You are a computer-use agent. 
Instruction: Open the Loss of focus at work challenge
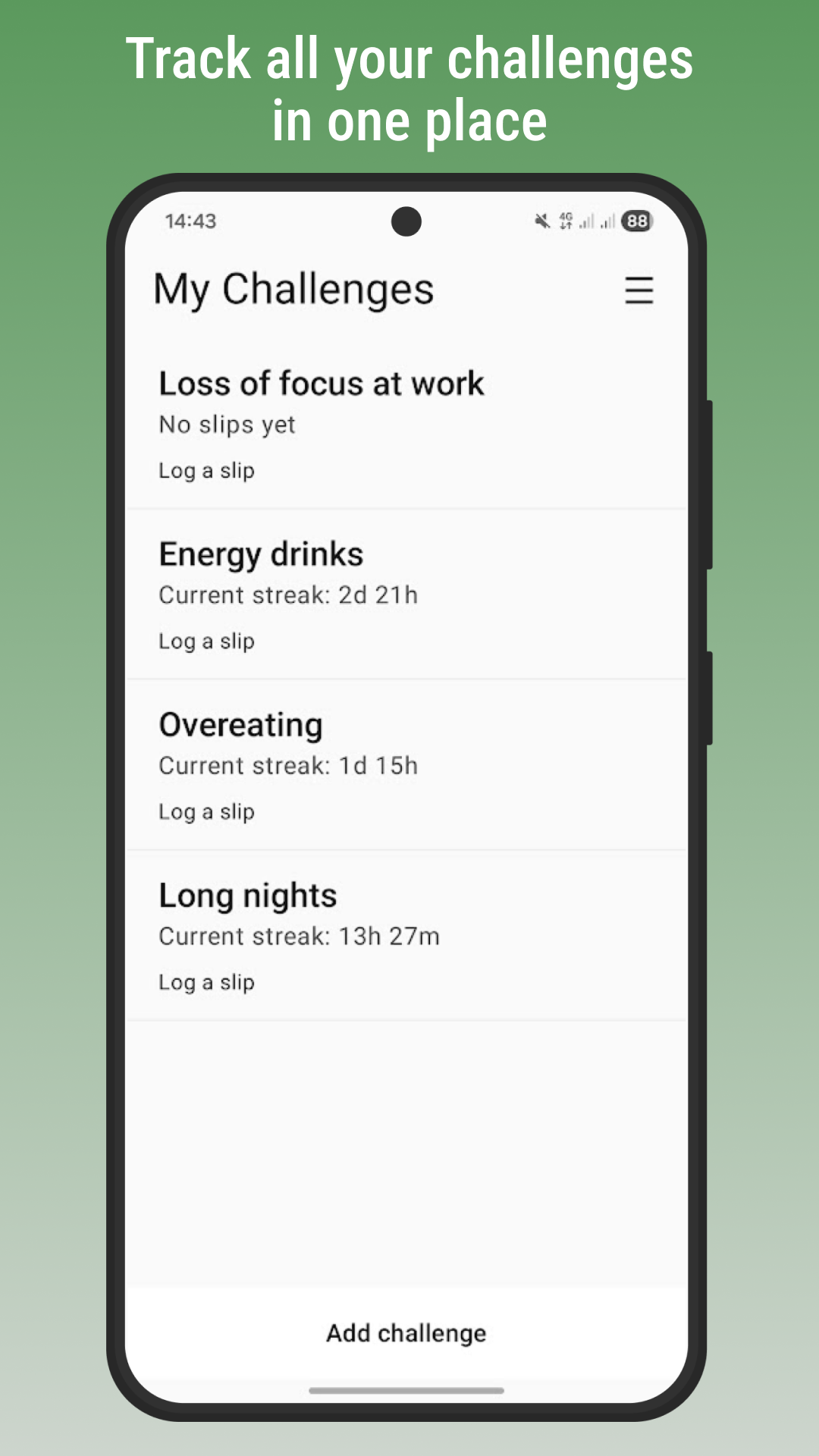[322, 383]
